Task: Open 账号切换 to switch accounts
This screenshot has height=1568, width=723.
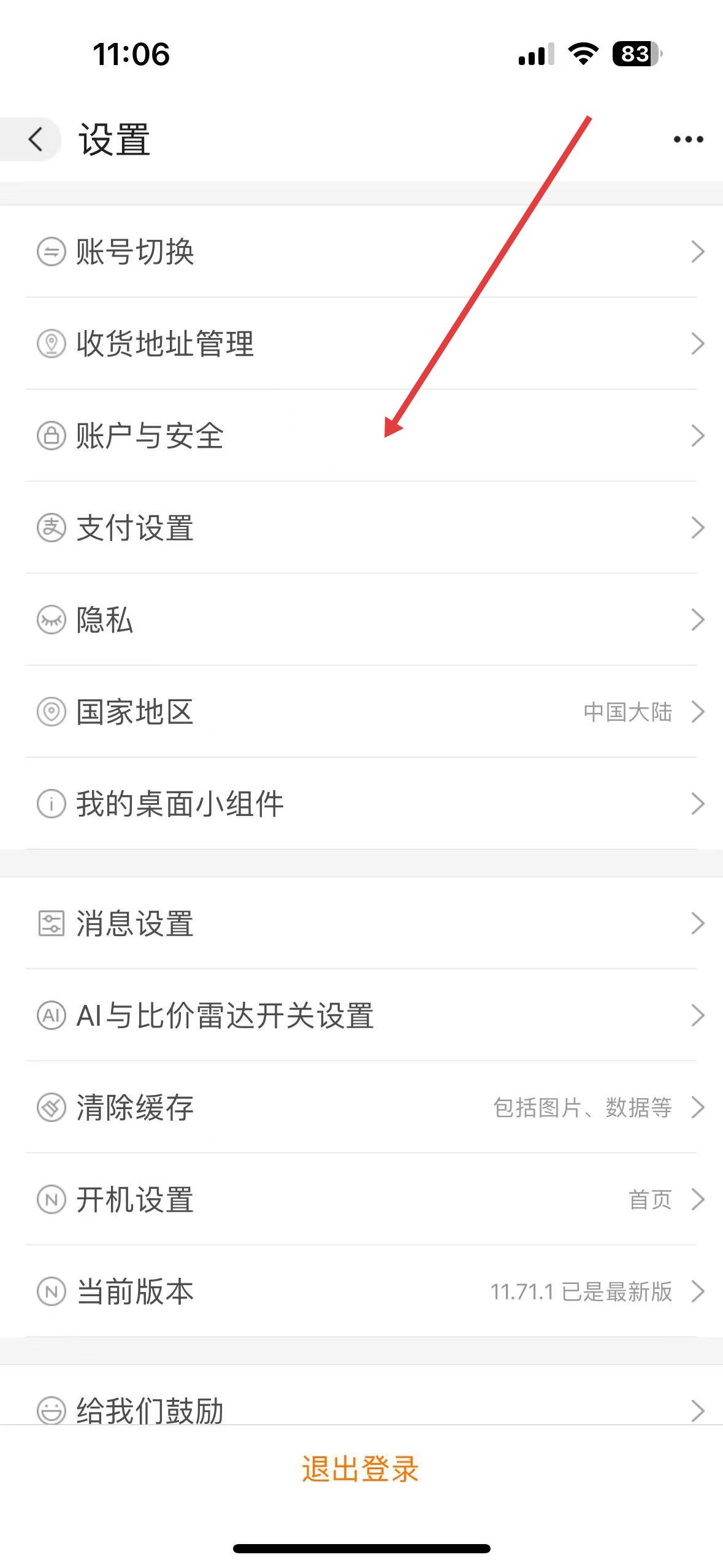Action: [361, 252]
